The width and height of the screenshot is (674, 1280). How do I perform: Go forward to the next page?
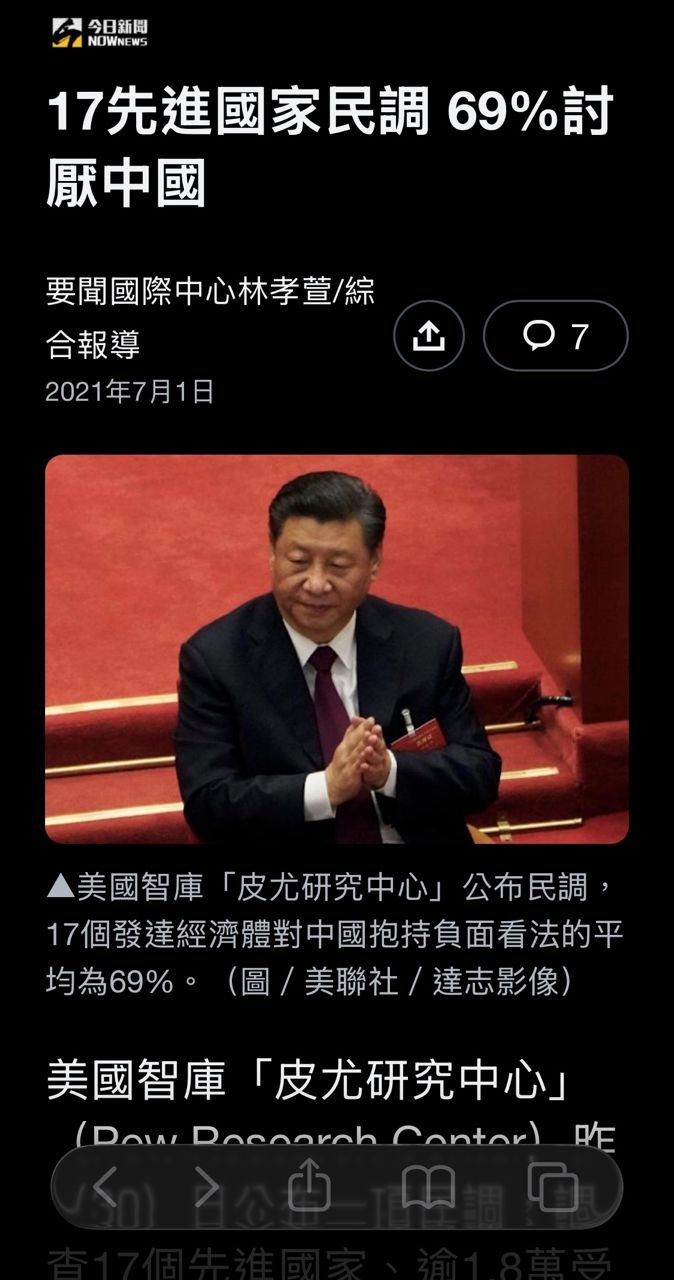coord(207,1187)
